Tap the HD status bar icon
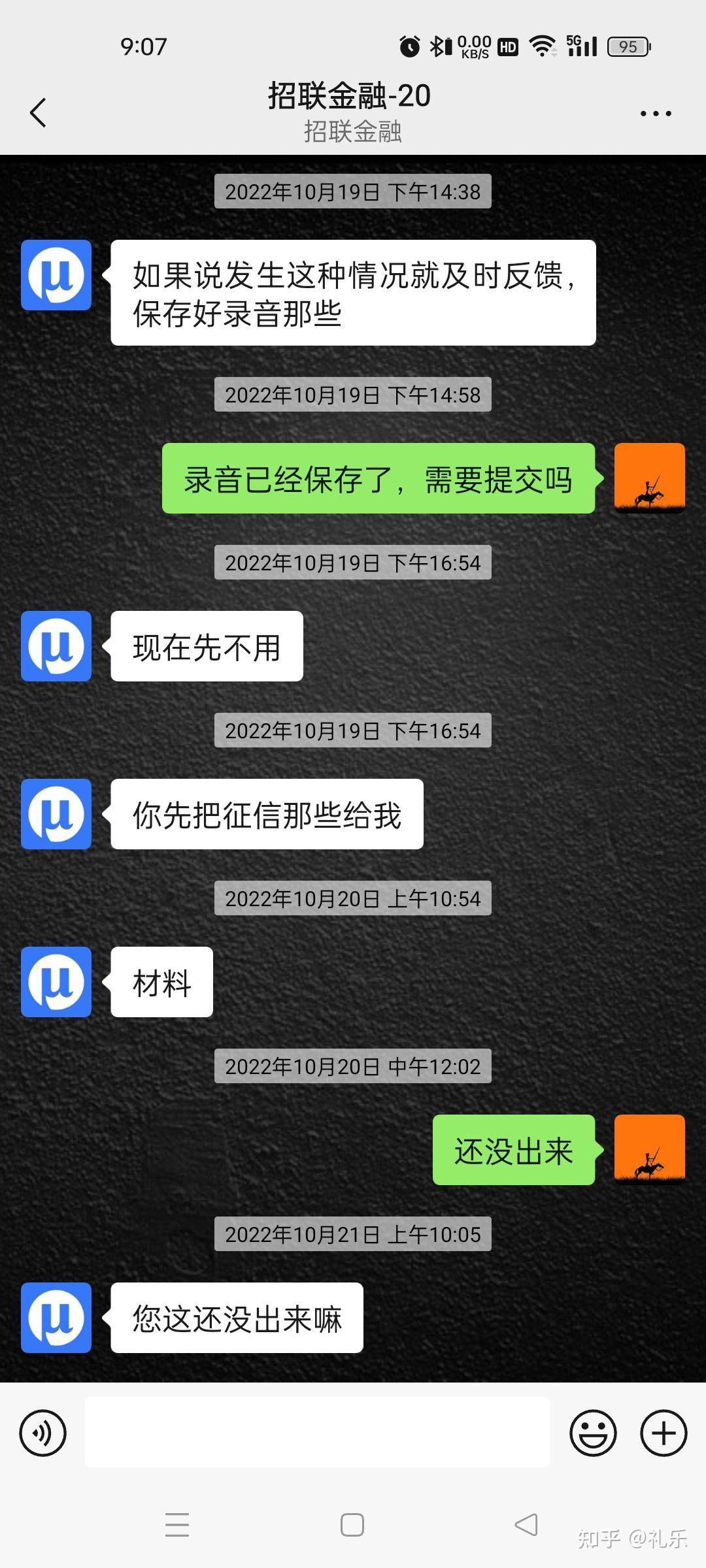The height and width of the screenshot is (1568, 706). coord(507,46)
